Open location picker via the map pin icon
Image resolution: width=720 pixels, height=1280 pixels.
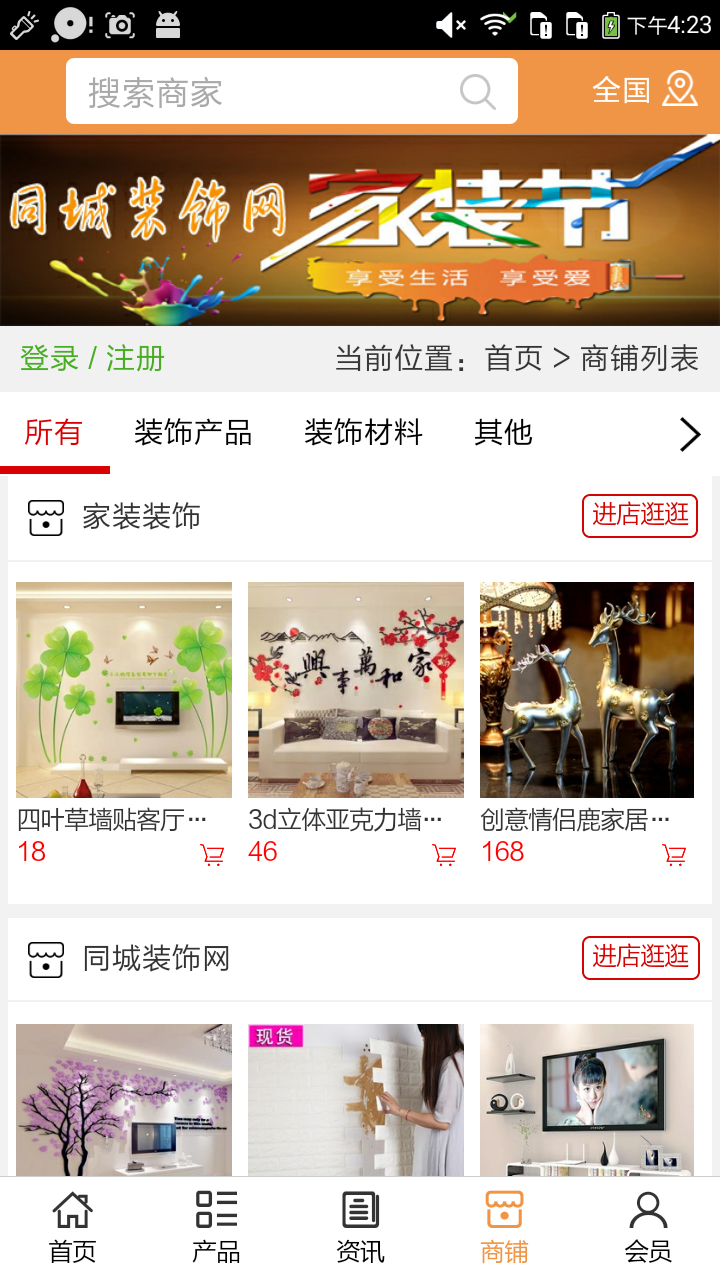tap(682, 90)
